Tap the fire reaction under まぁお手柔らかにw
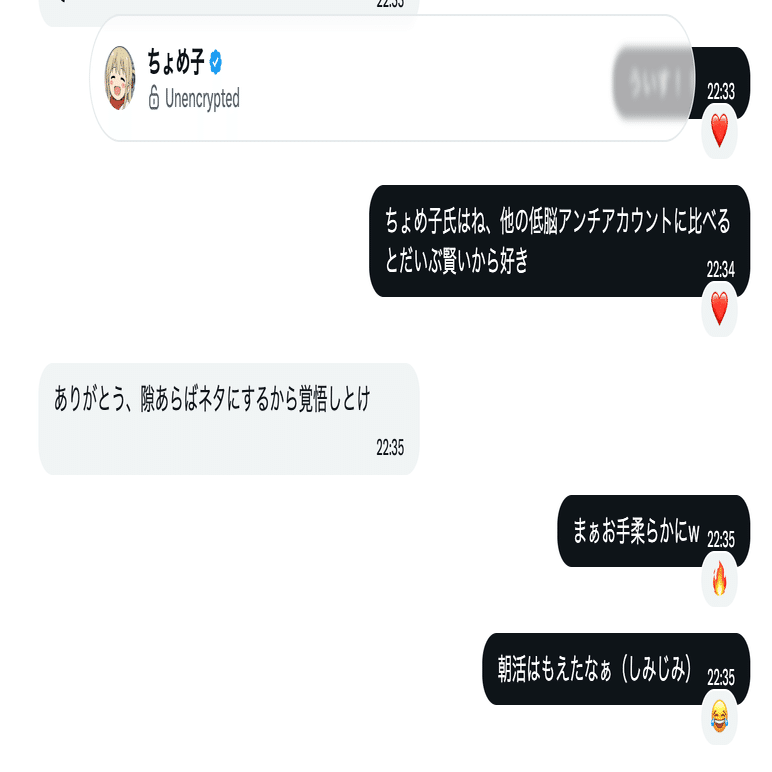 pyautogui.click(x=719, y=578)
